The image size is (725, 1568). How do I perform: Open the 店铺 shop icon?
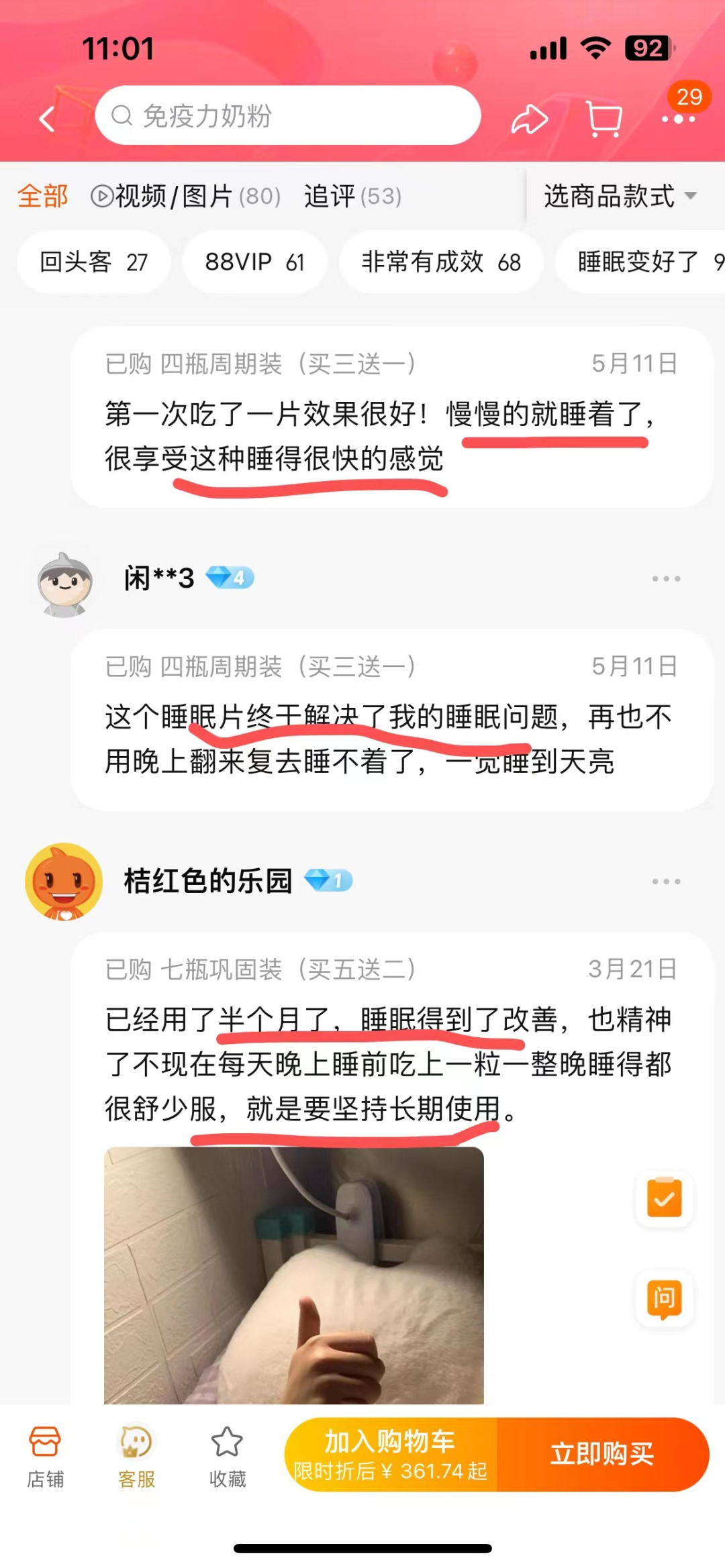pos(44,1442)
